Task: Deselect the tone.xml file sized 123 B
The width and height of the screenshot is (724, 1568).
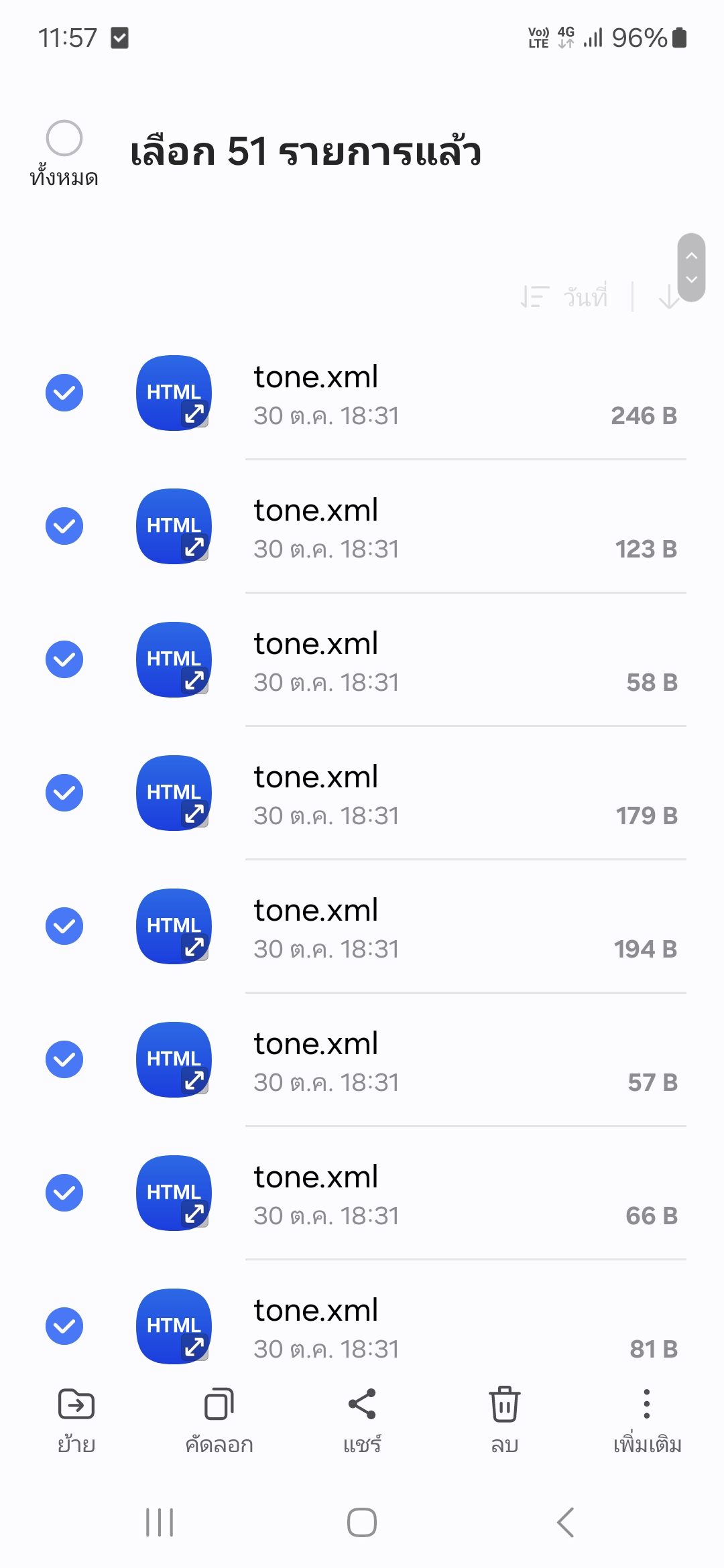Action: [64, 526]
